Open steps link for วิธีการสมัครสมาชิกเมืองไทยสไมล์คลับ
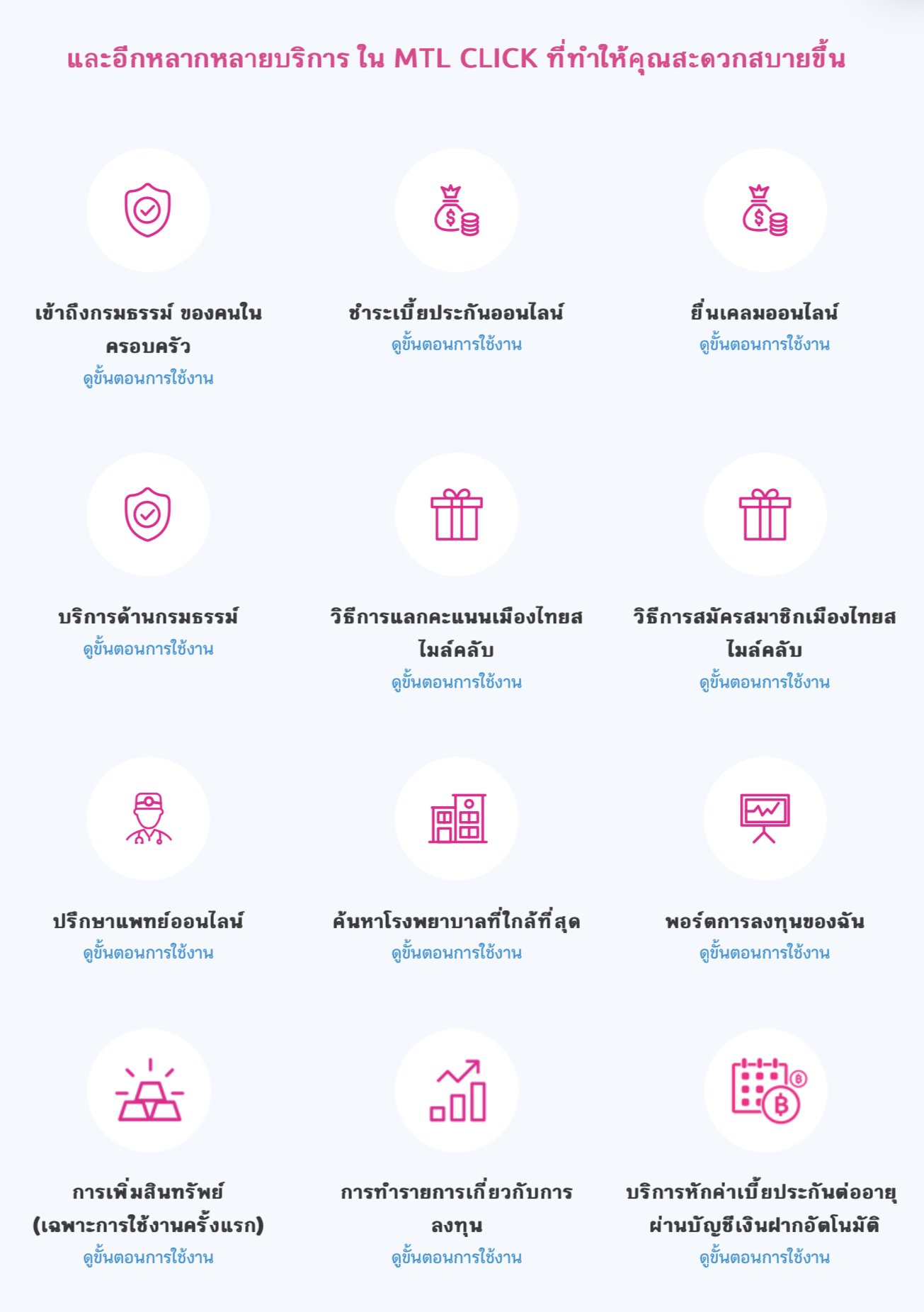Screen dimensions: 924x1312 pyautogui.click(x=765, y=682)
